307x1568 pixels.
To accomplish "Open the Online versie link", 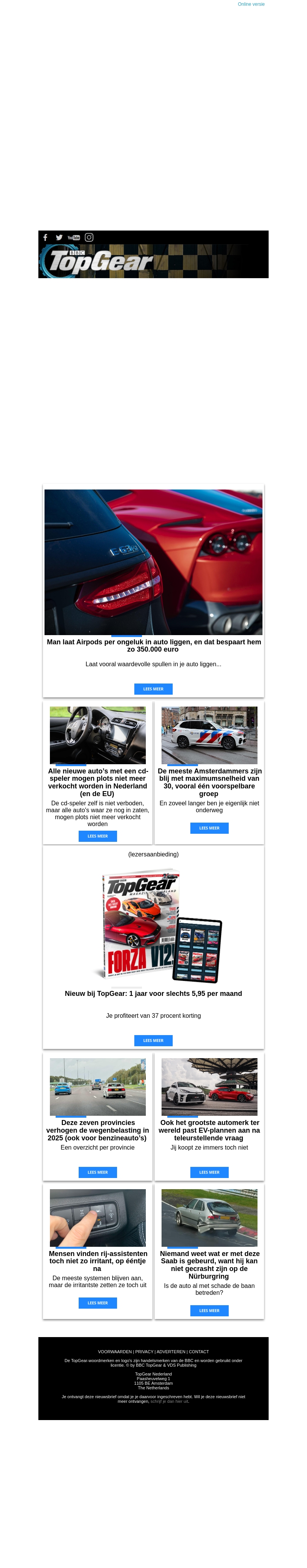I will tap(251, 4).
